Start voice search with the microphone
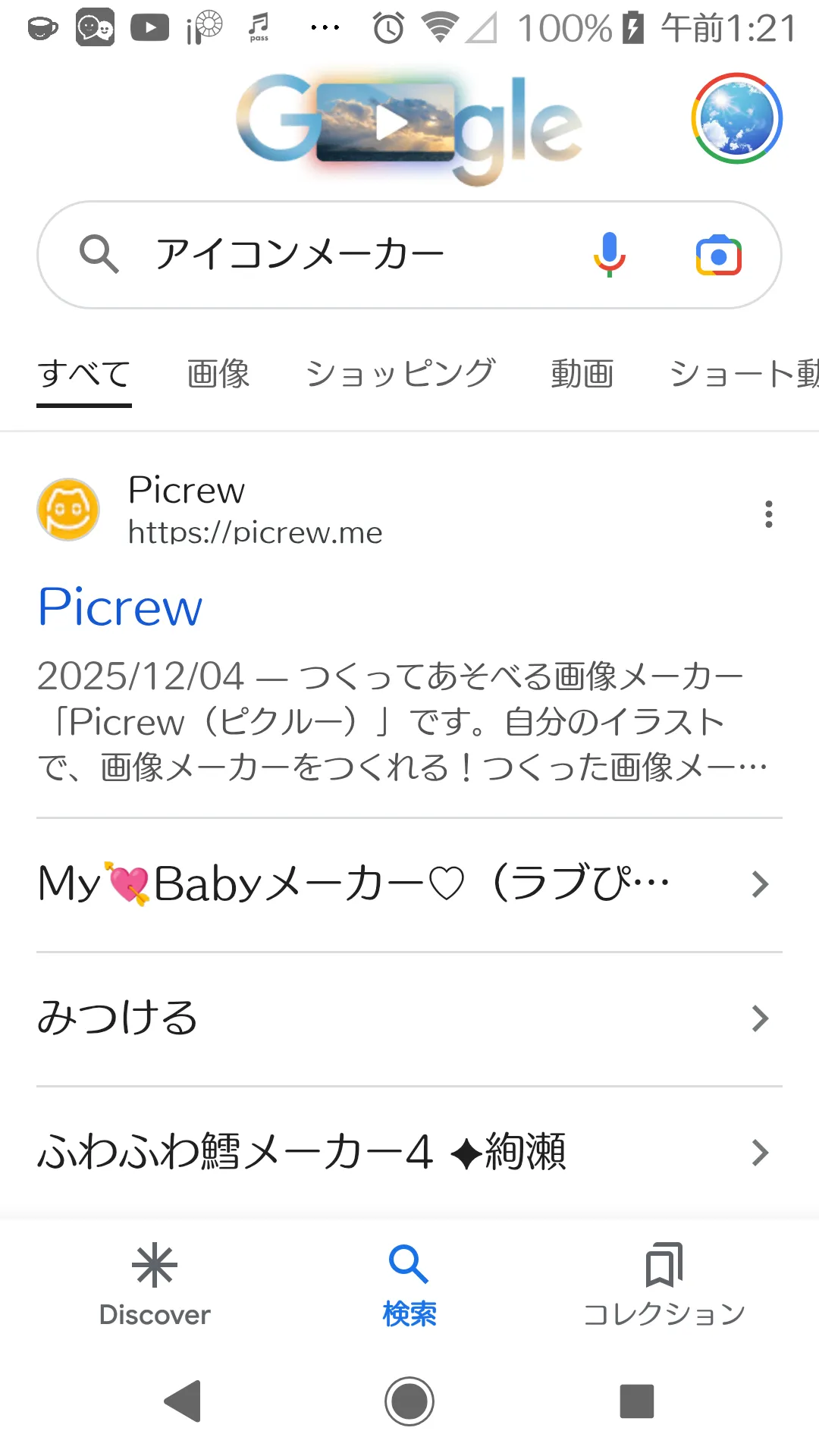 pos(609,254)
